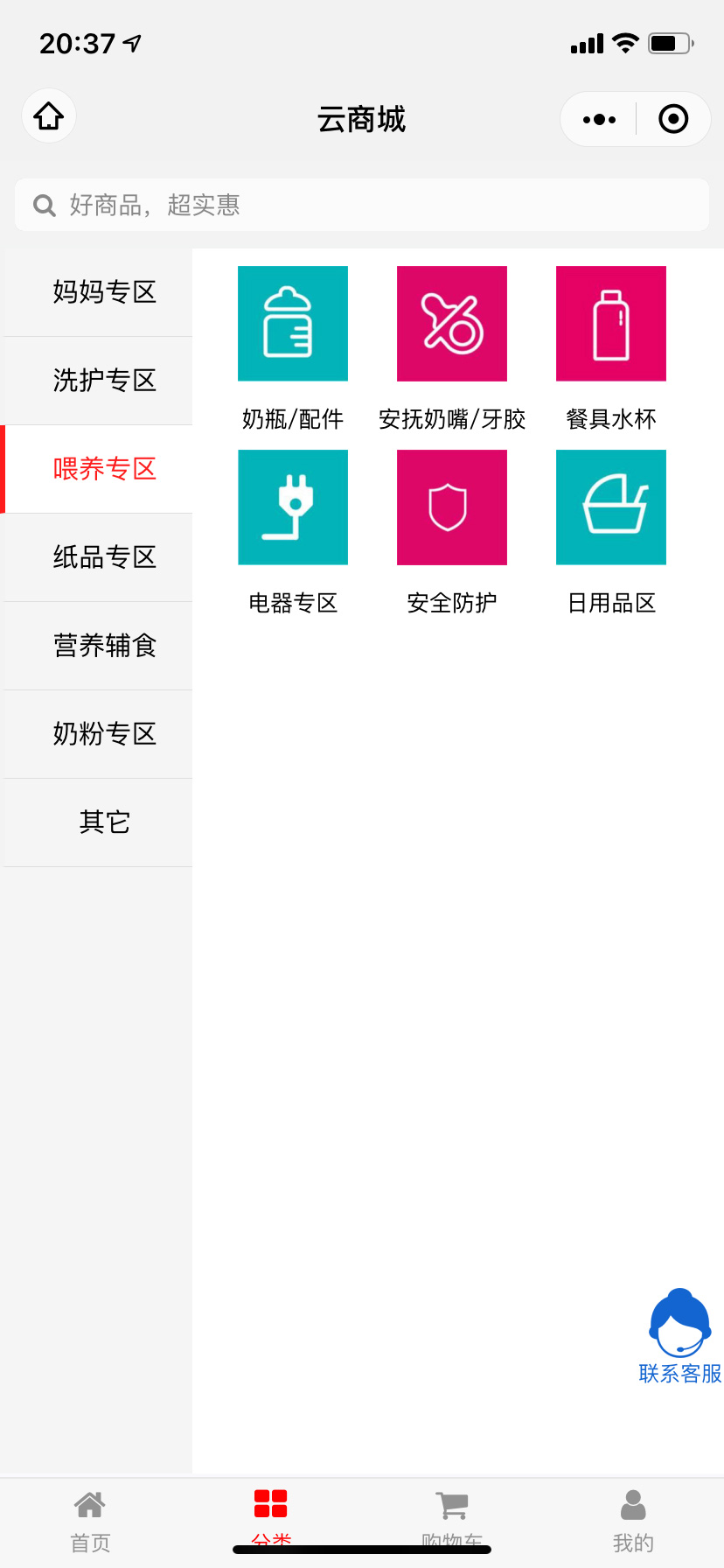Choose the 奶粉专区 category
The height and width of the screenshot is (1568, 724).
104,734
